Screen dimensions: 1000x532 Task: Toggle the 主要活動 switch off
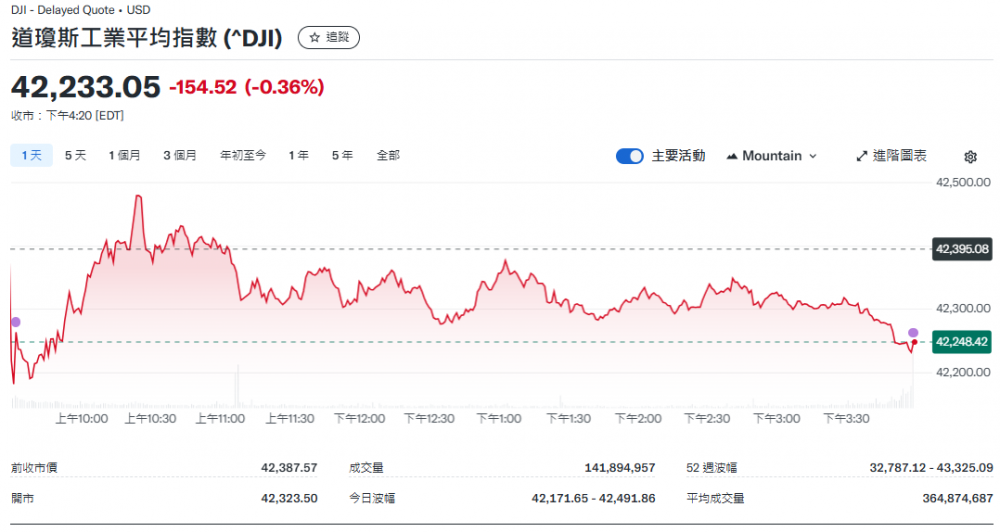[630, 156]
